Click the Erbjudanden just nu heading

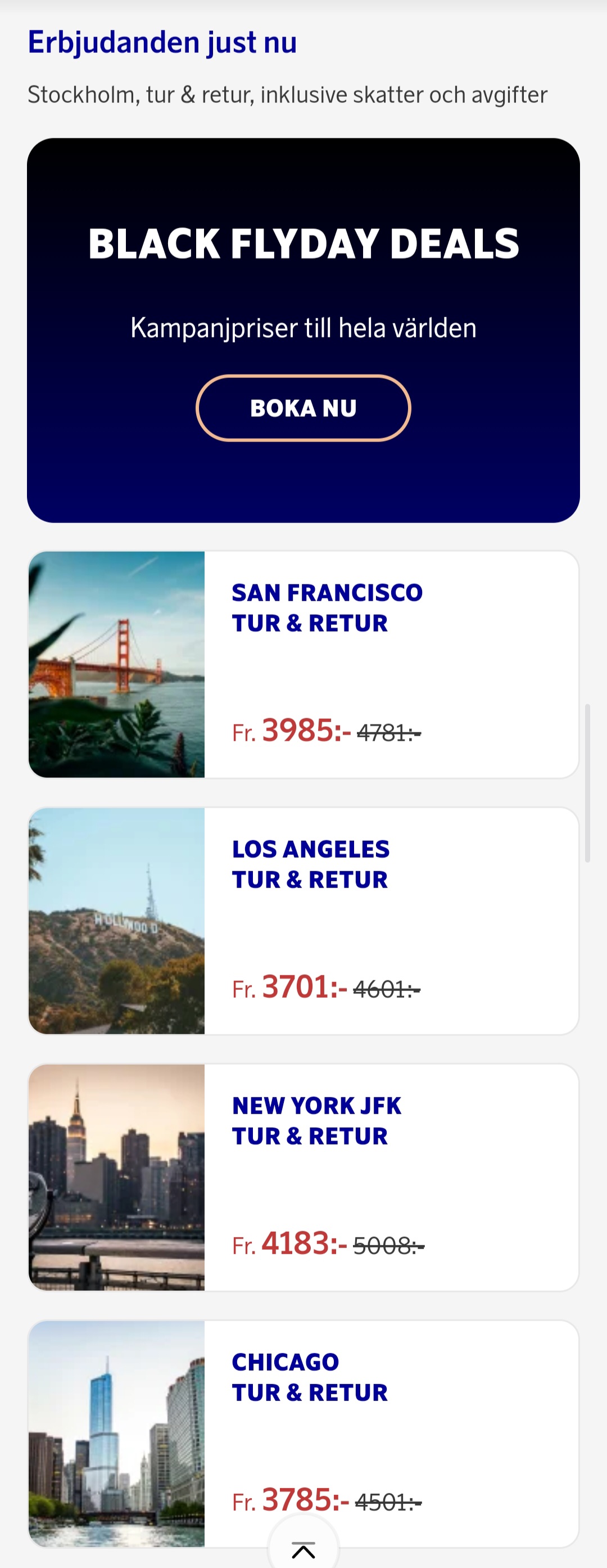(x=162, y=42)
